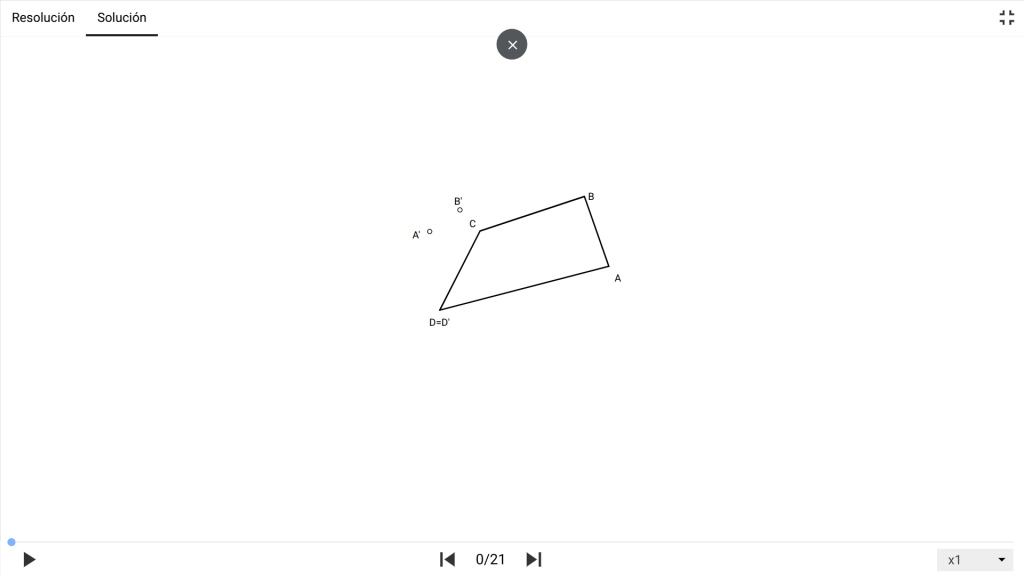This screenshot has height=576, width=1024.
Task: Close the solution viewer
Action: [512, 45]
